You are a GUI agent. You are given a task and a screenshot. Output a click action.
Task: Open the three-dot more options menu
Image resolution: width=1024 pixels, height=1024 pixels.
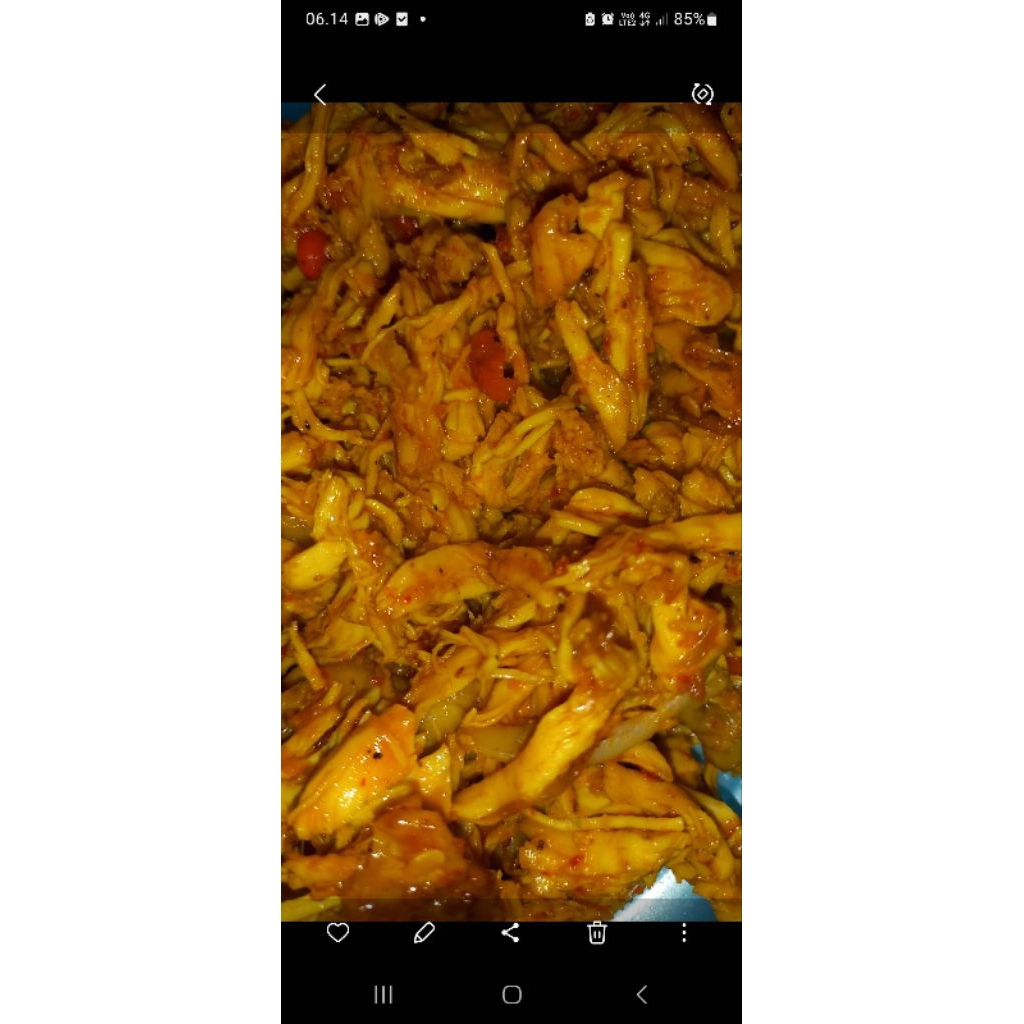point(684,933)
